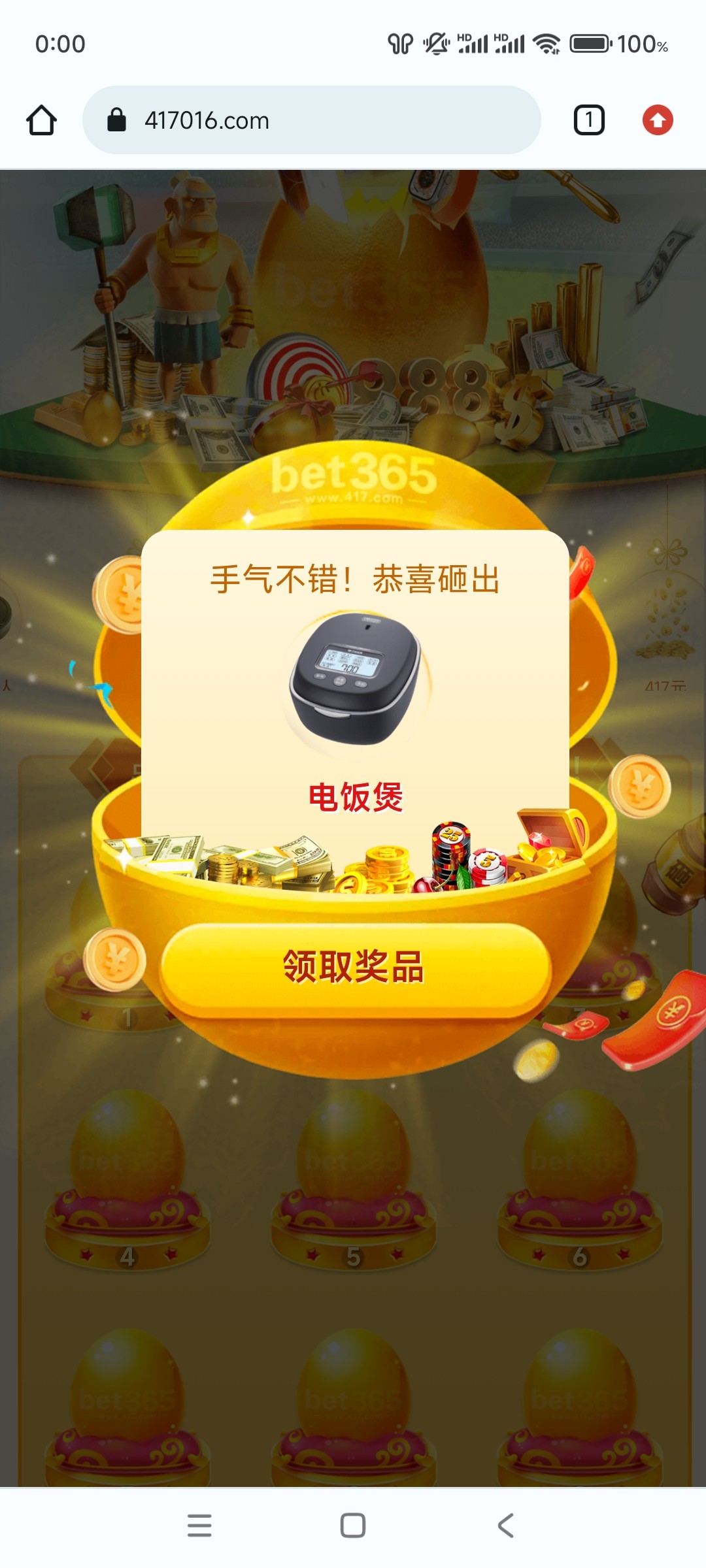
Task: Go back using the system back button
Action: pos(505,1526)
